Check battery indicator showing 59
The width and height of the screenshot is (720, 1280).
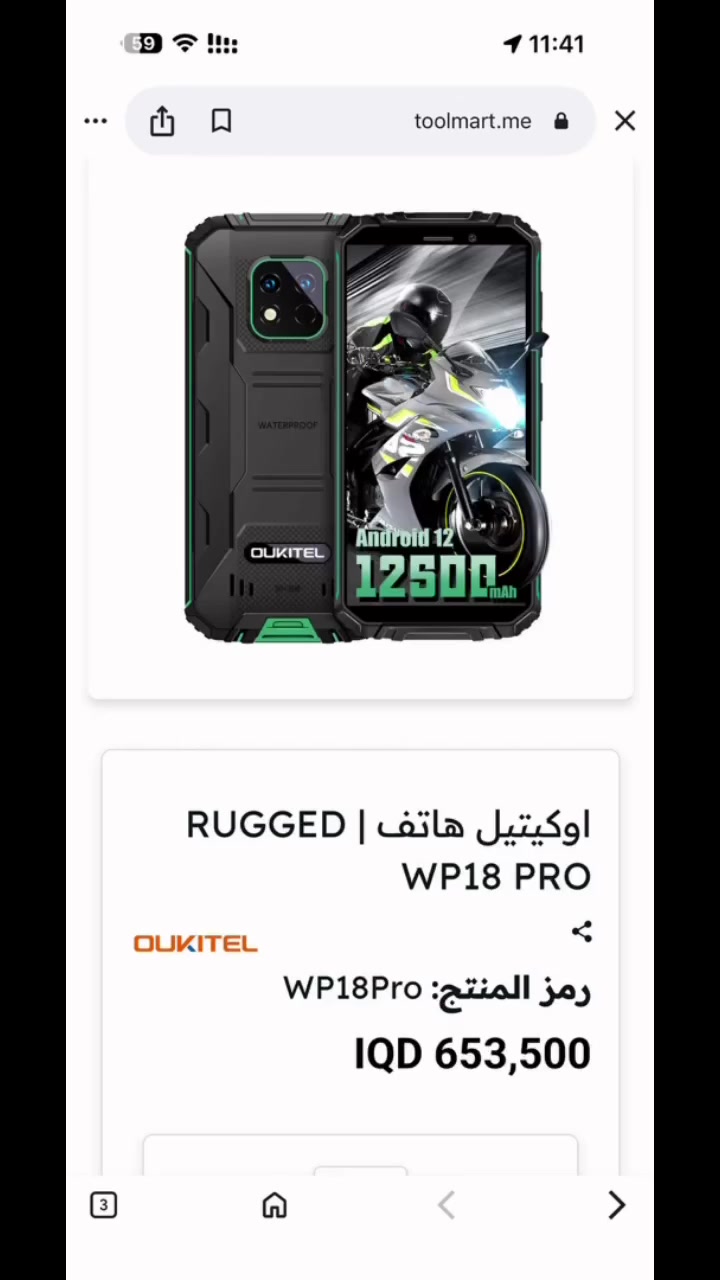[143, 43]
